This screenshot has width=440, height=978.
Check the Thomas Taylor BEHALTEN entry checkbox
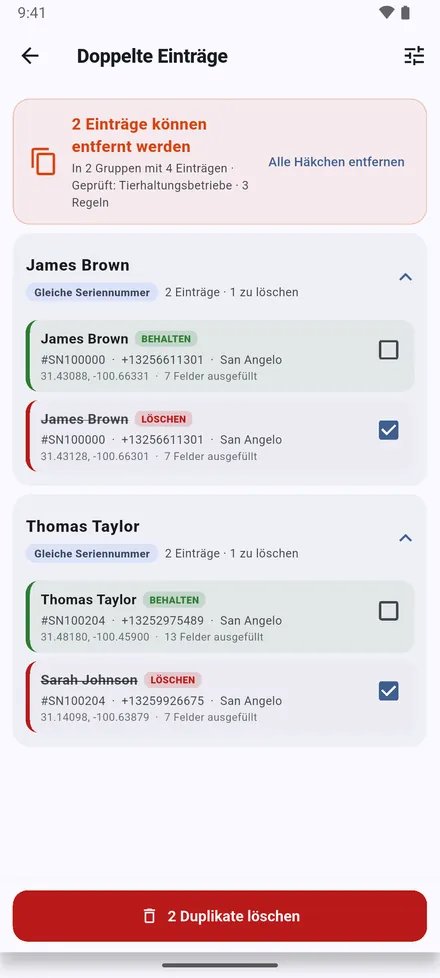coord(389,611)
